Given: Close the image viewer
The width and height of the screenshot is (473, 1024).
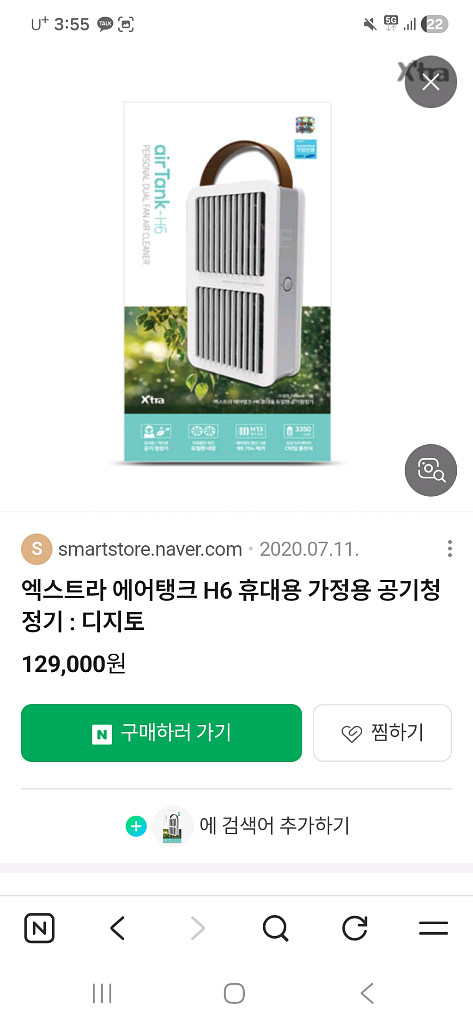Looking at the screenshot, I should click(431, 82).
